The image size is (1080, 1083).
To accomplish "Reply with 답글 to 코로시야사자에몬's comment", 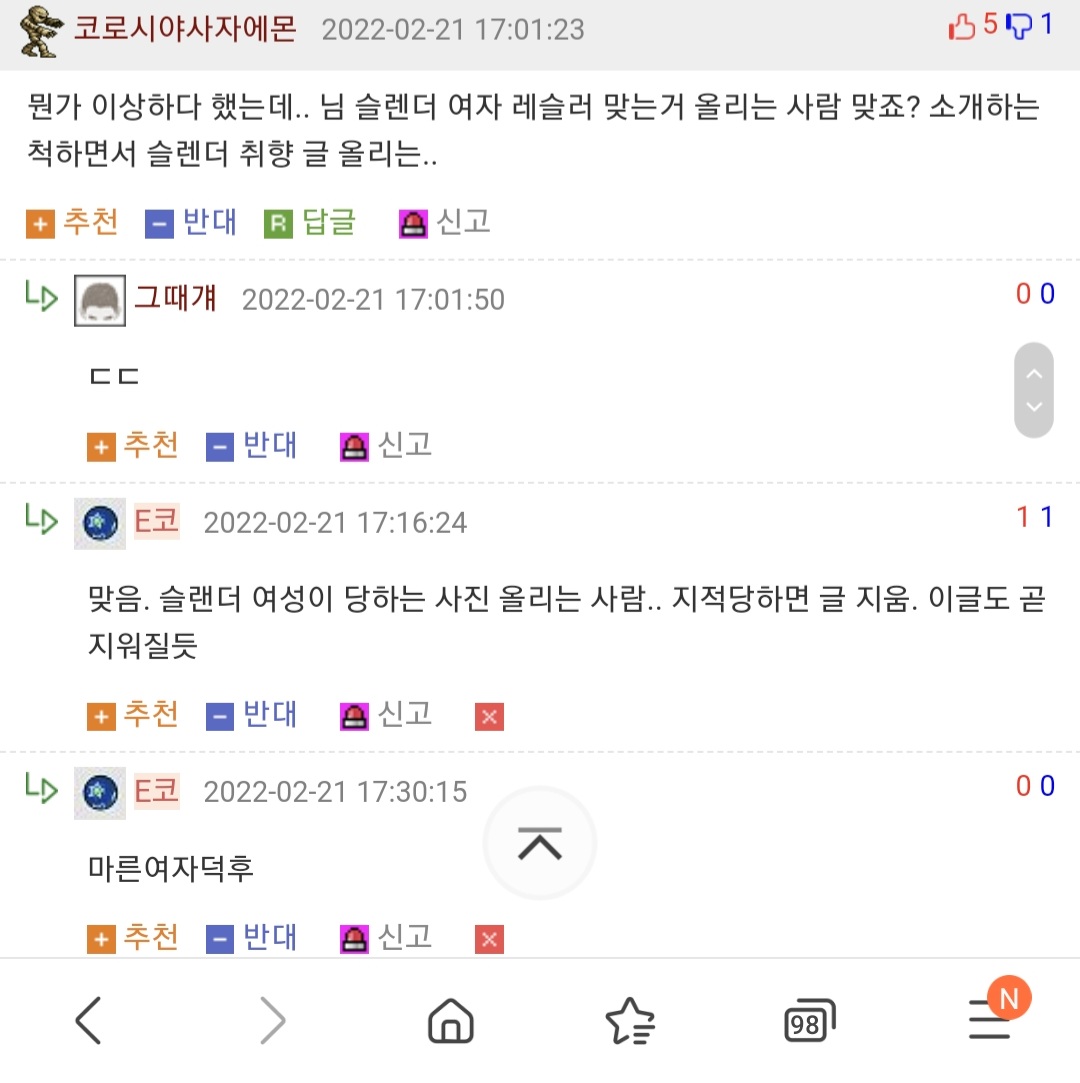I will (x=310, y=223).
